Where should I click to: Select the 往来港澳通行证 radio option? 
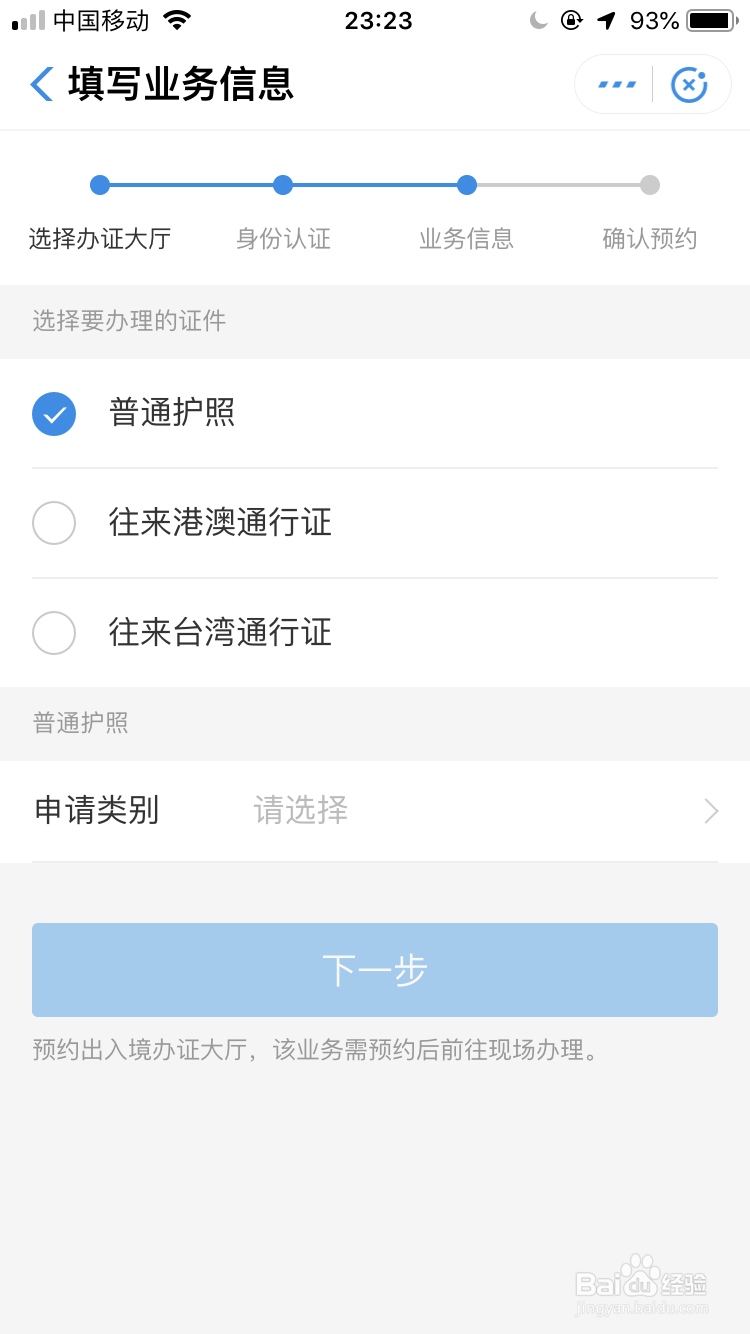pyautogui.click(x=54, y=523)
